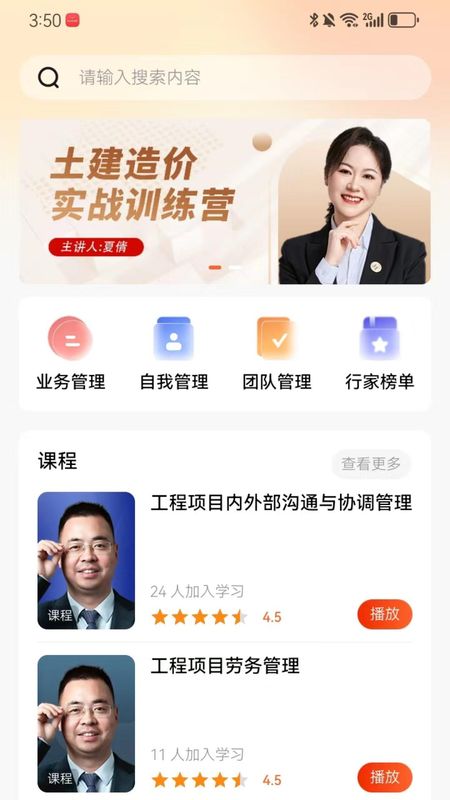Open 行家榜单 rankings
The width and height of the screenshot is (450, 800).
[x=380, y=354]
